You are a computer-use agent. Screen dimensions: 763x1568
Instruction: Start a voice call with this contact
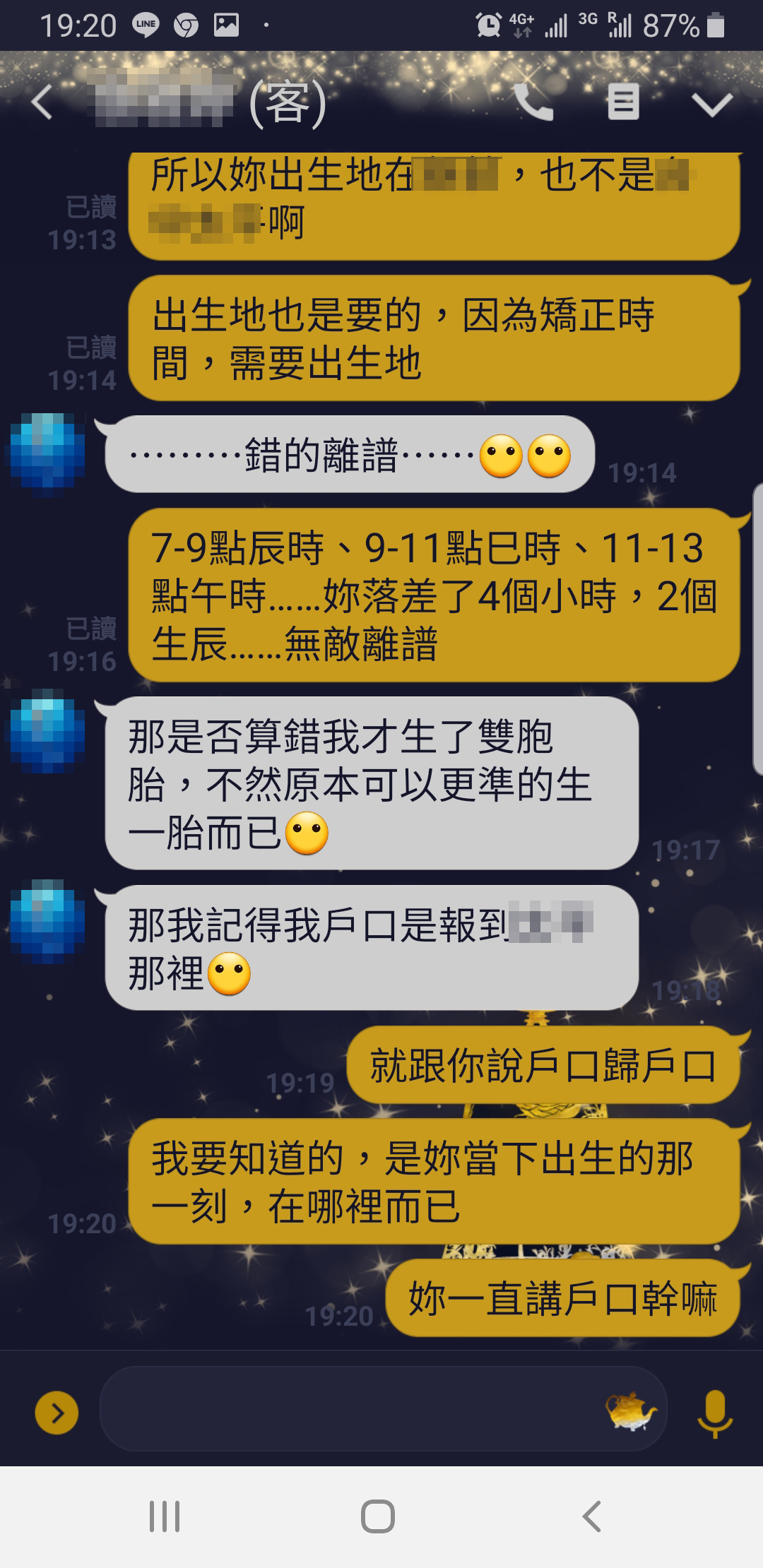tap(533, 103)
